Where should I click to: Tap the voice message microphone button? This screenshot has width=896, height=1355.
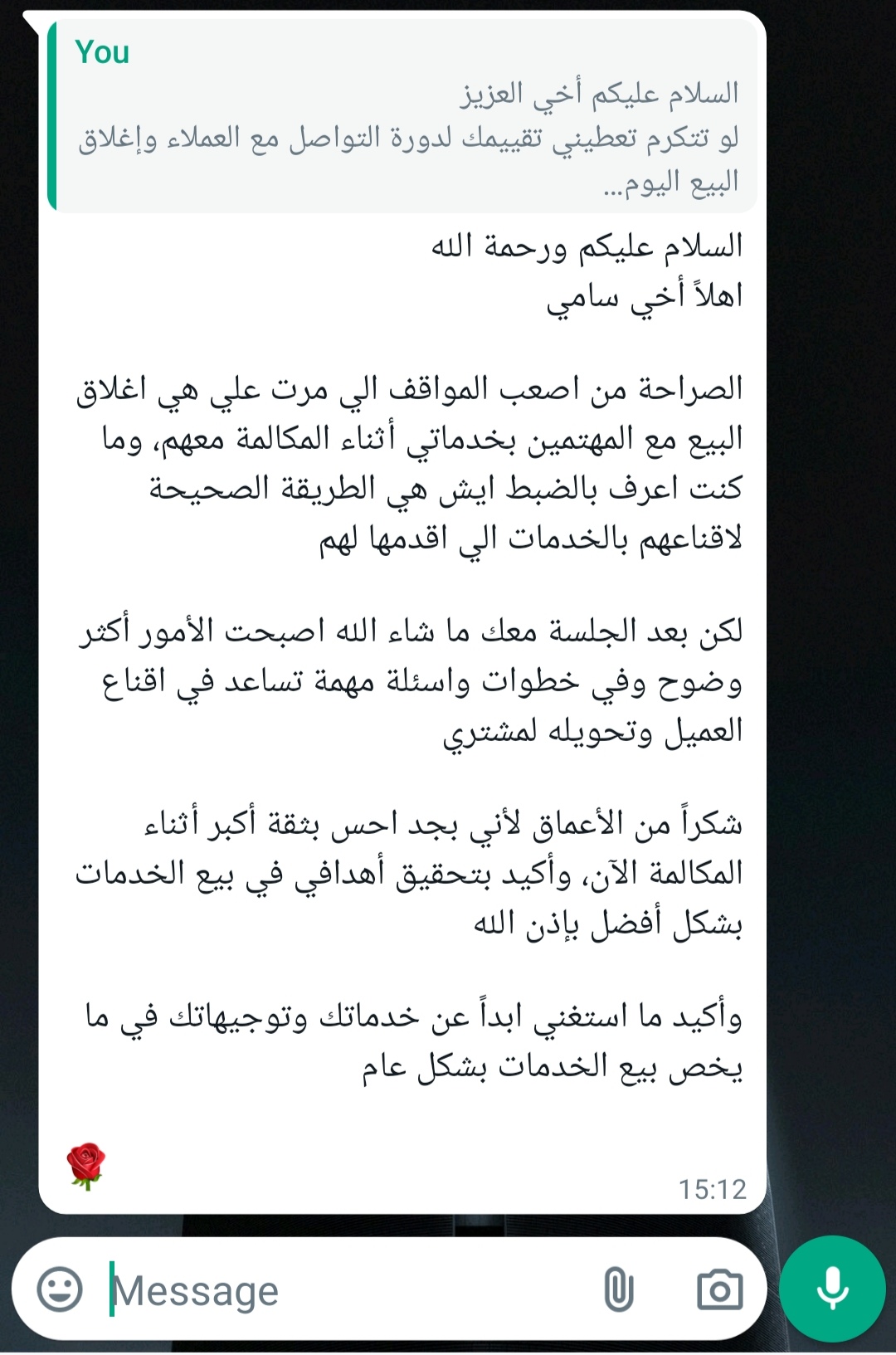point(832,1289)
